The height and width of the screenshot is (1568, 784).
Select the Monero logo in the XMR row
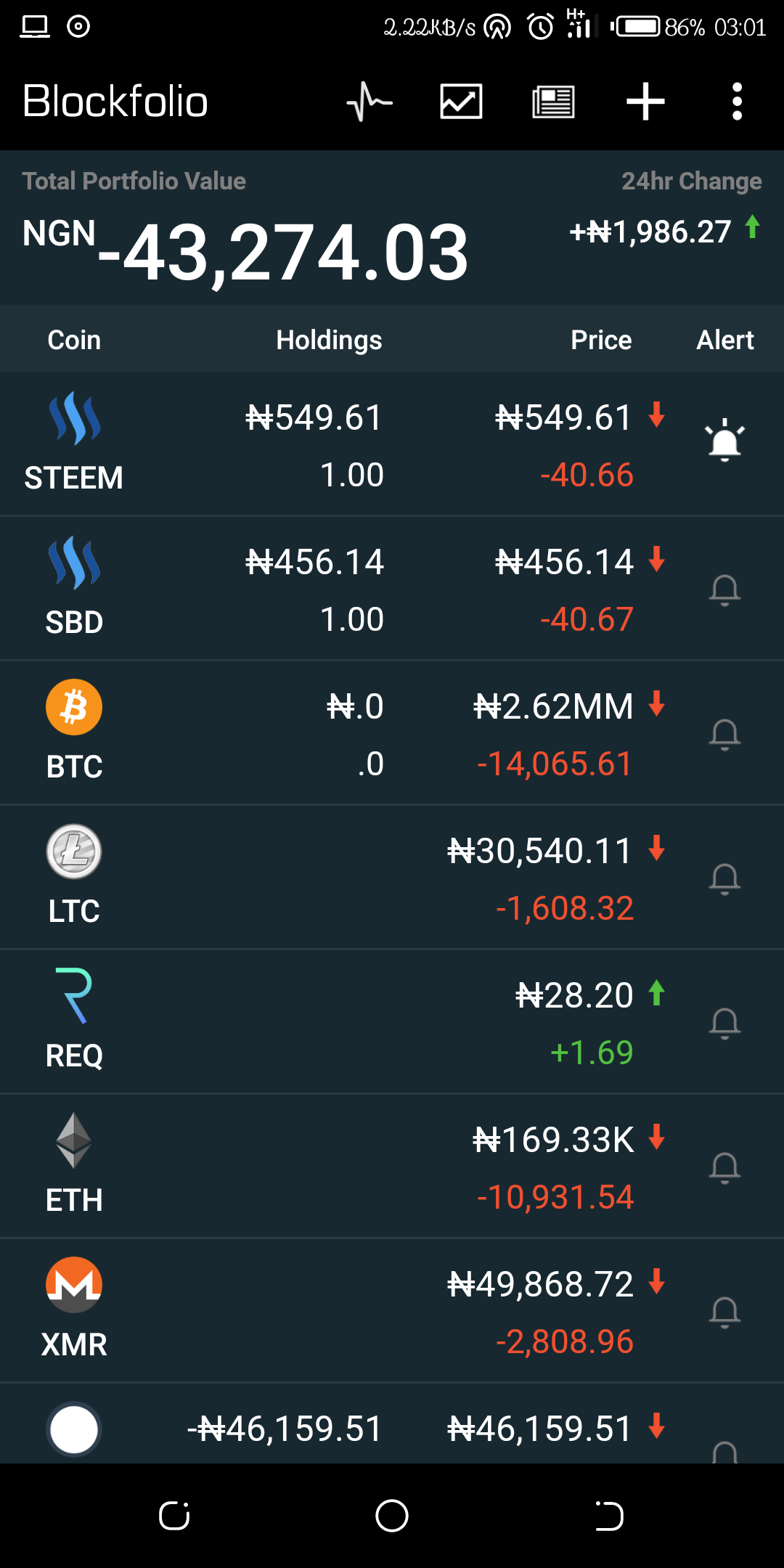tap(73, 1283)
